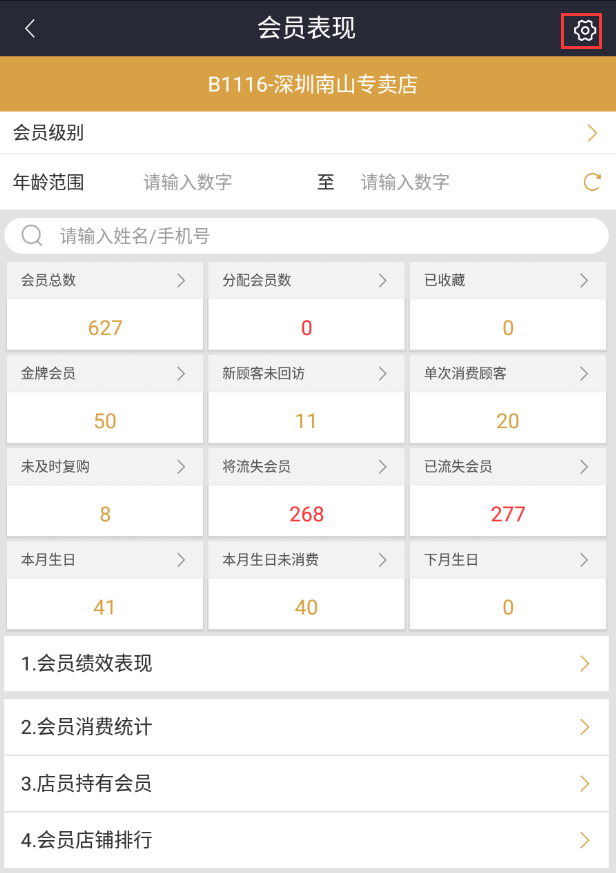Open 1.会员绩效表现
Screen dimensions: 616x873
[308, 663]
